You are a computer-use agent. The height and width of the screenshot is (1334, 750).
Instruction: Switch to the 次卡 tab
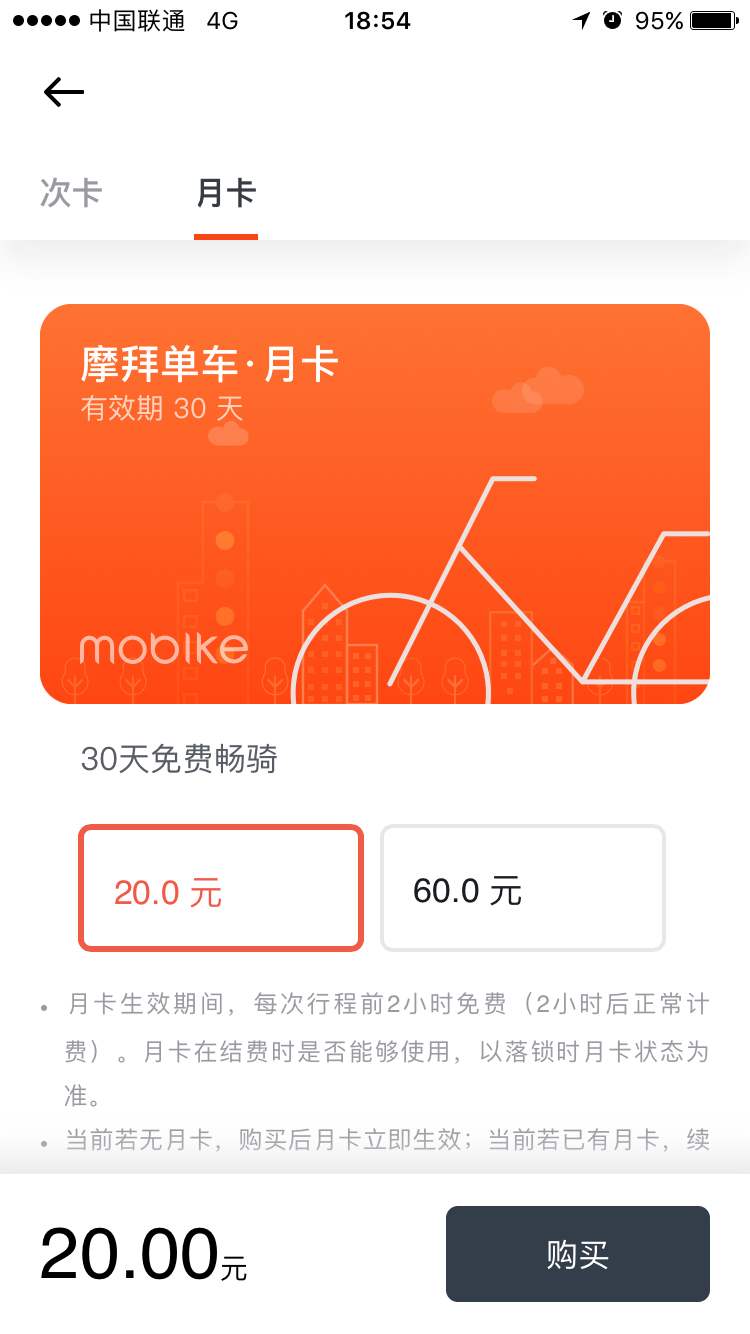coord(71,193)
